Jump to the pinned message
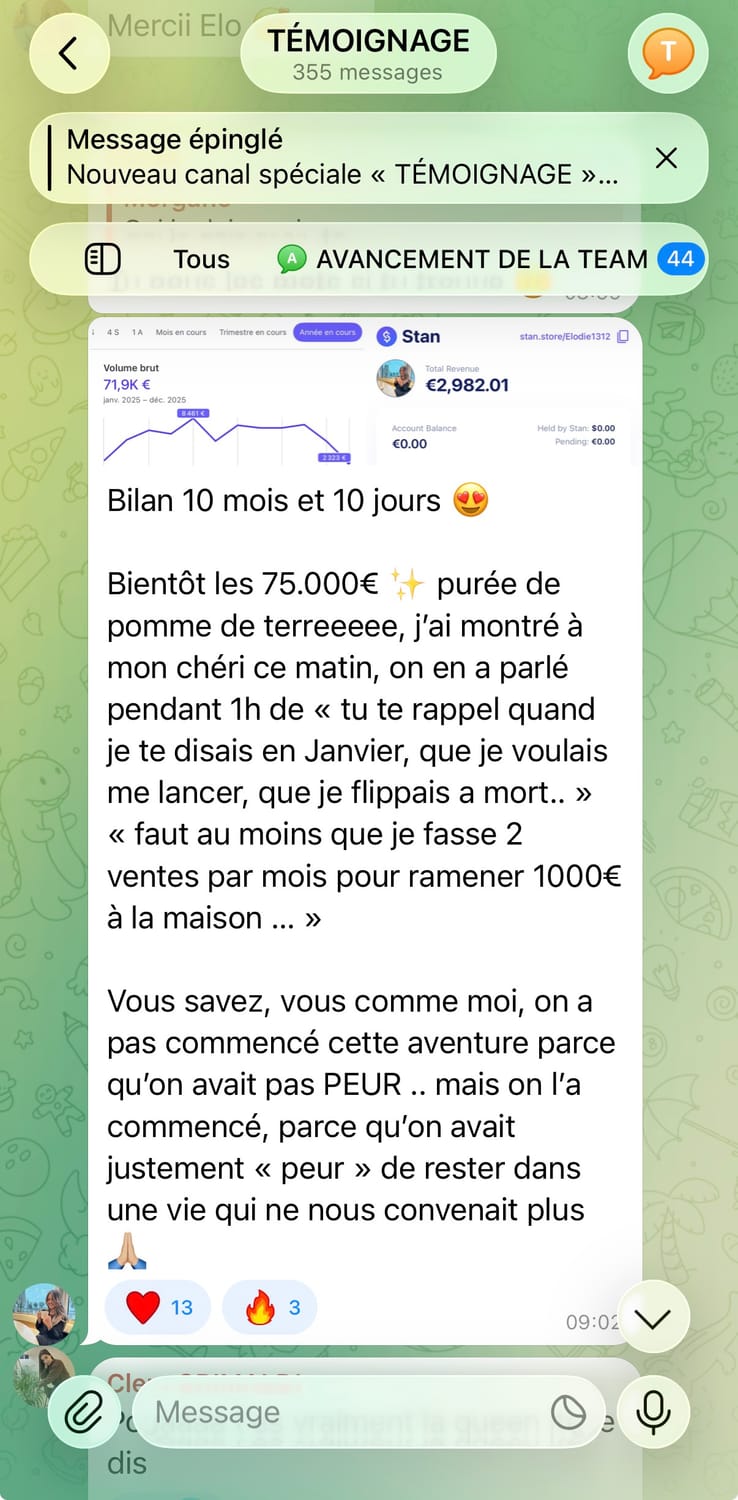 340,158
